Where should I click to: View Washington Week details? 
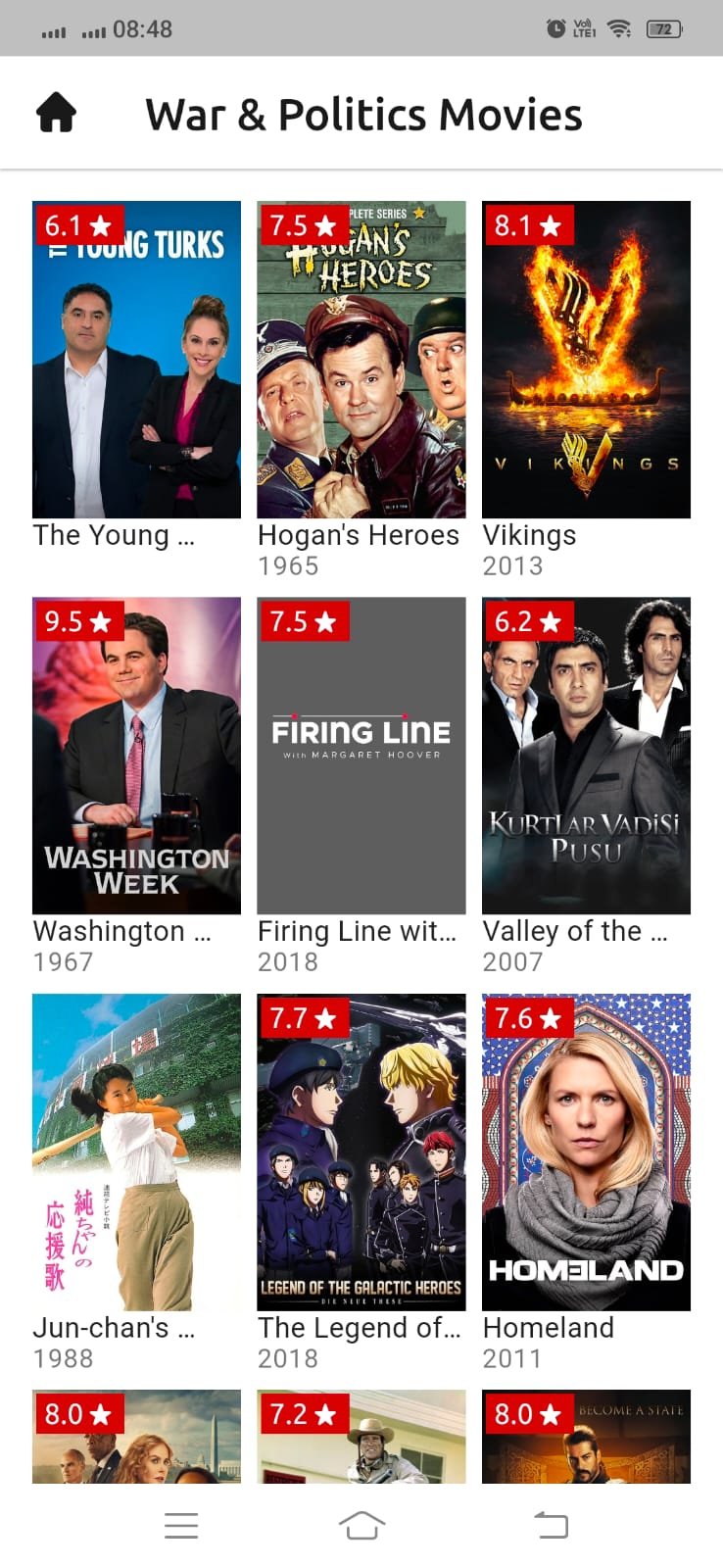tap(136, 756)
